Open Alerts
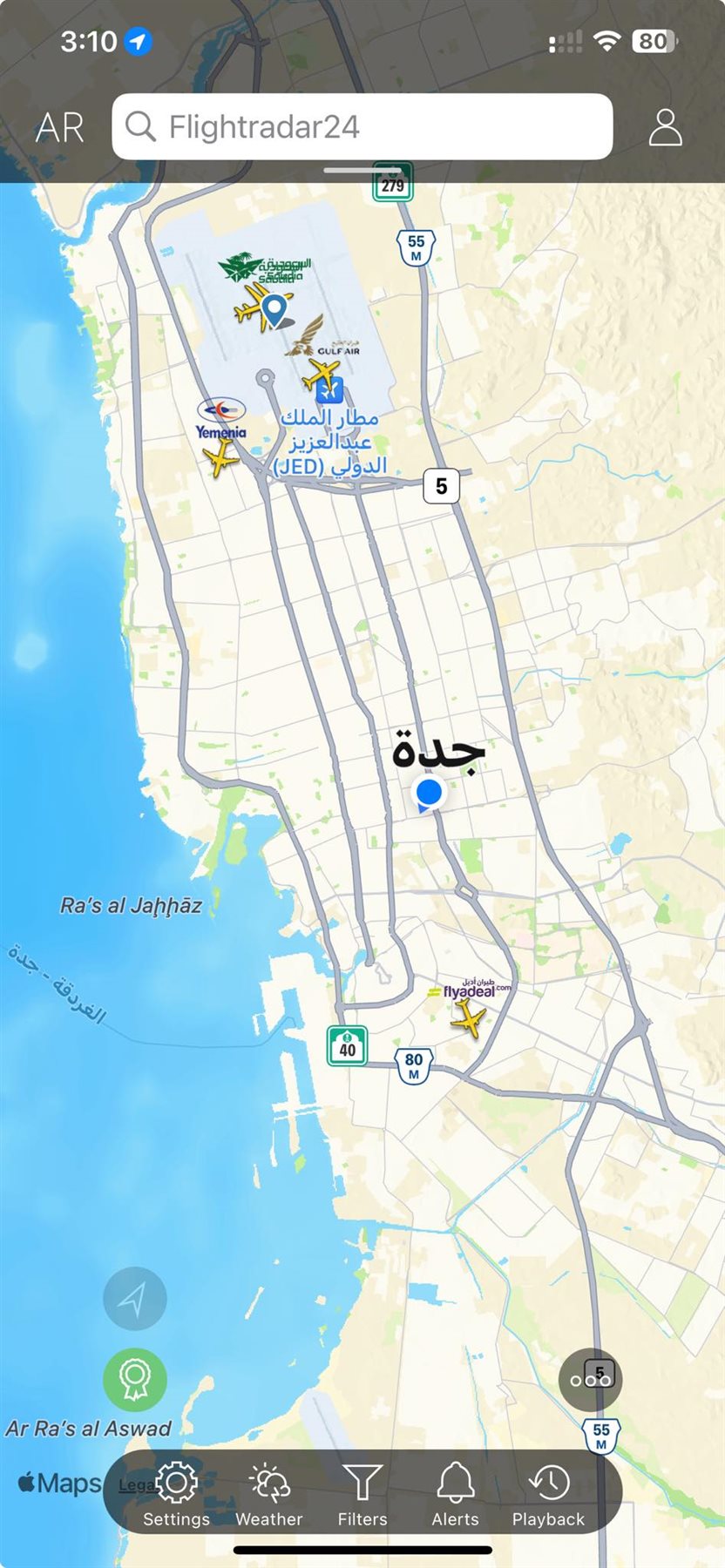The width and height of the screenshot is (725, 1568). point(455,1497)
